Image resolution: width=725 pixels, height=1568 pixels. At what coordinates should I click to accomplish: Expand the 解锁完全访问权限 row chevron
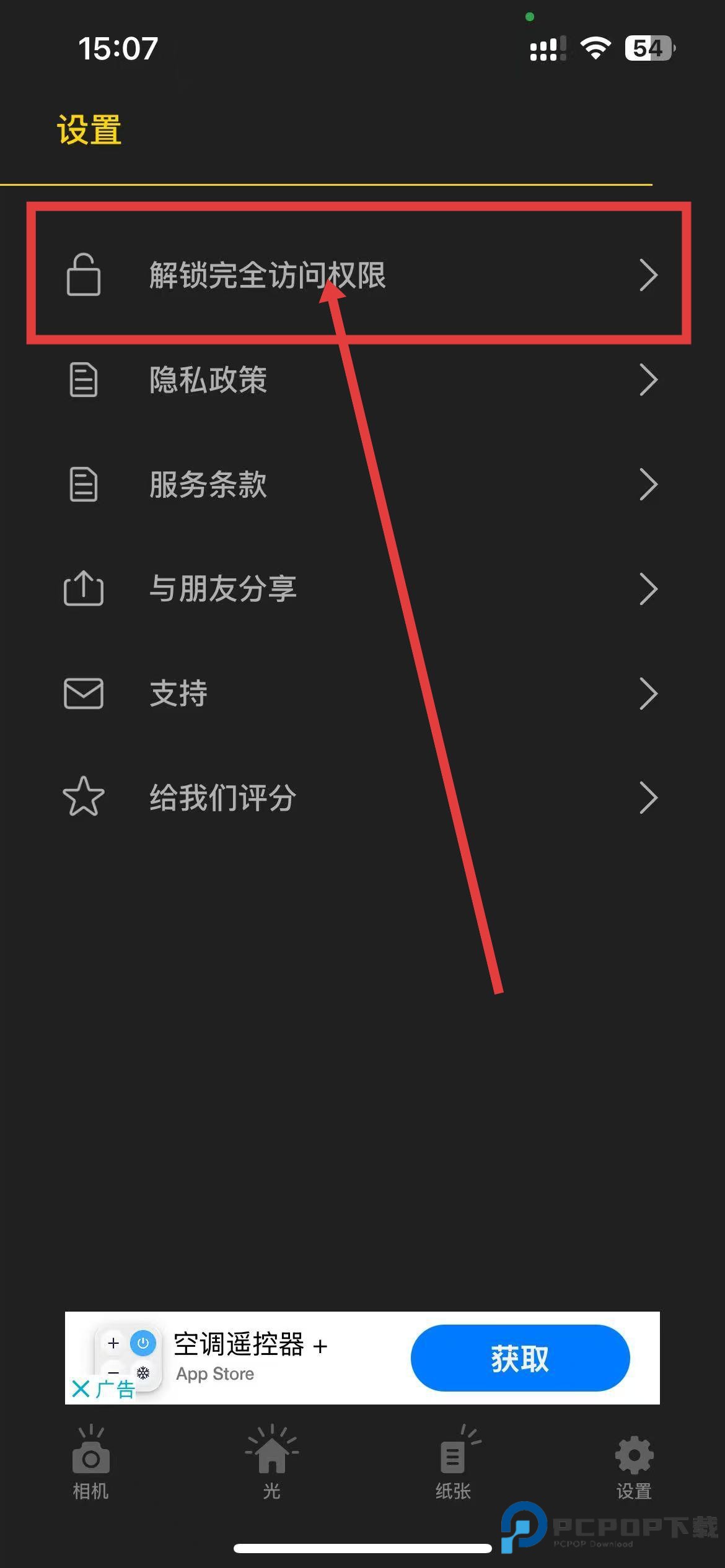[x=649, y=276]
